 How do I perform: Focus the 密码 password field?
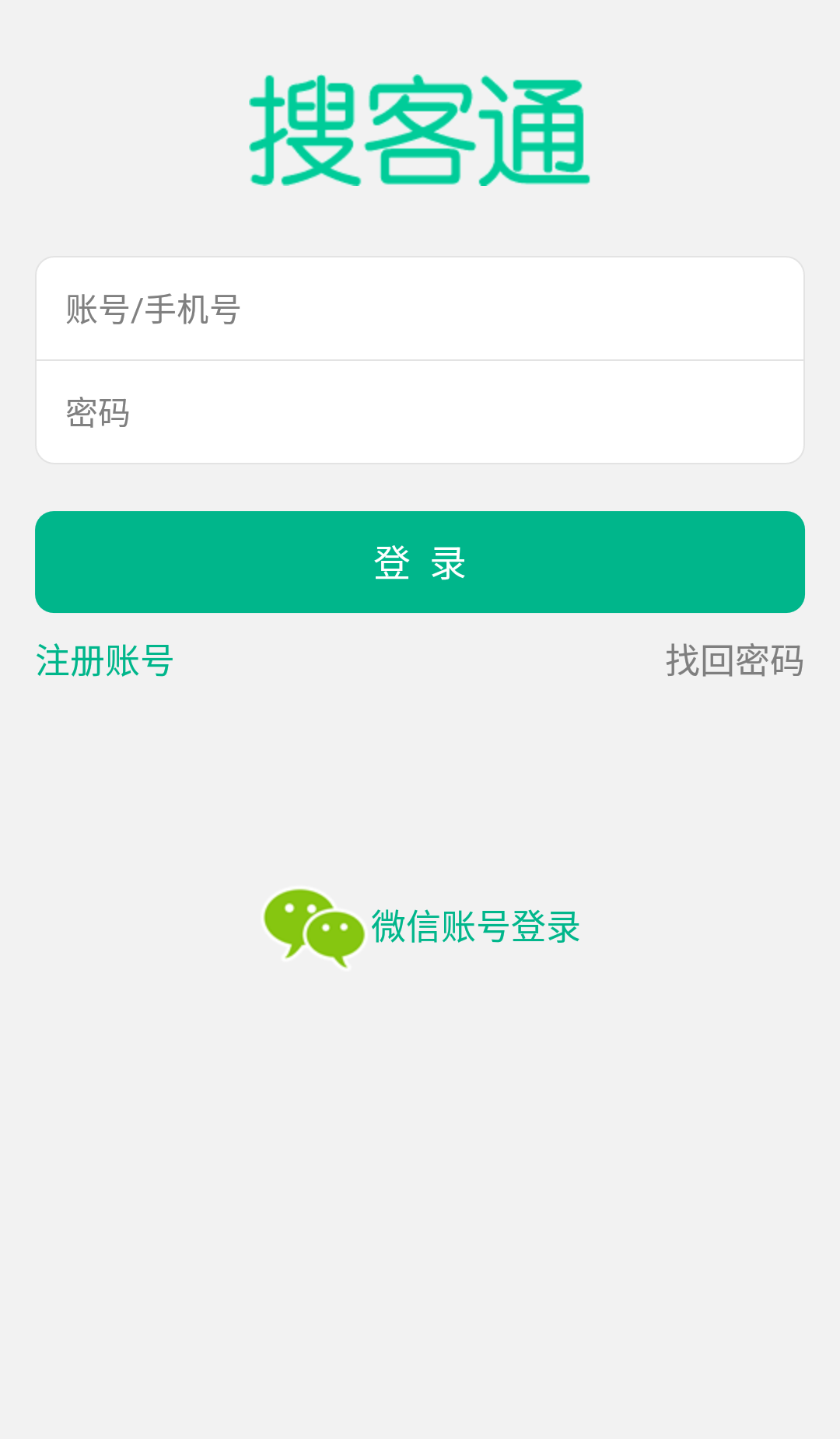[420, 412]
